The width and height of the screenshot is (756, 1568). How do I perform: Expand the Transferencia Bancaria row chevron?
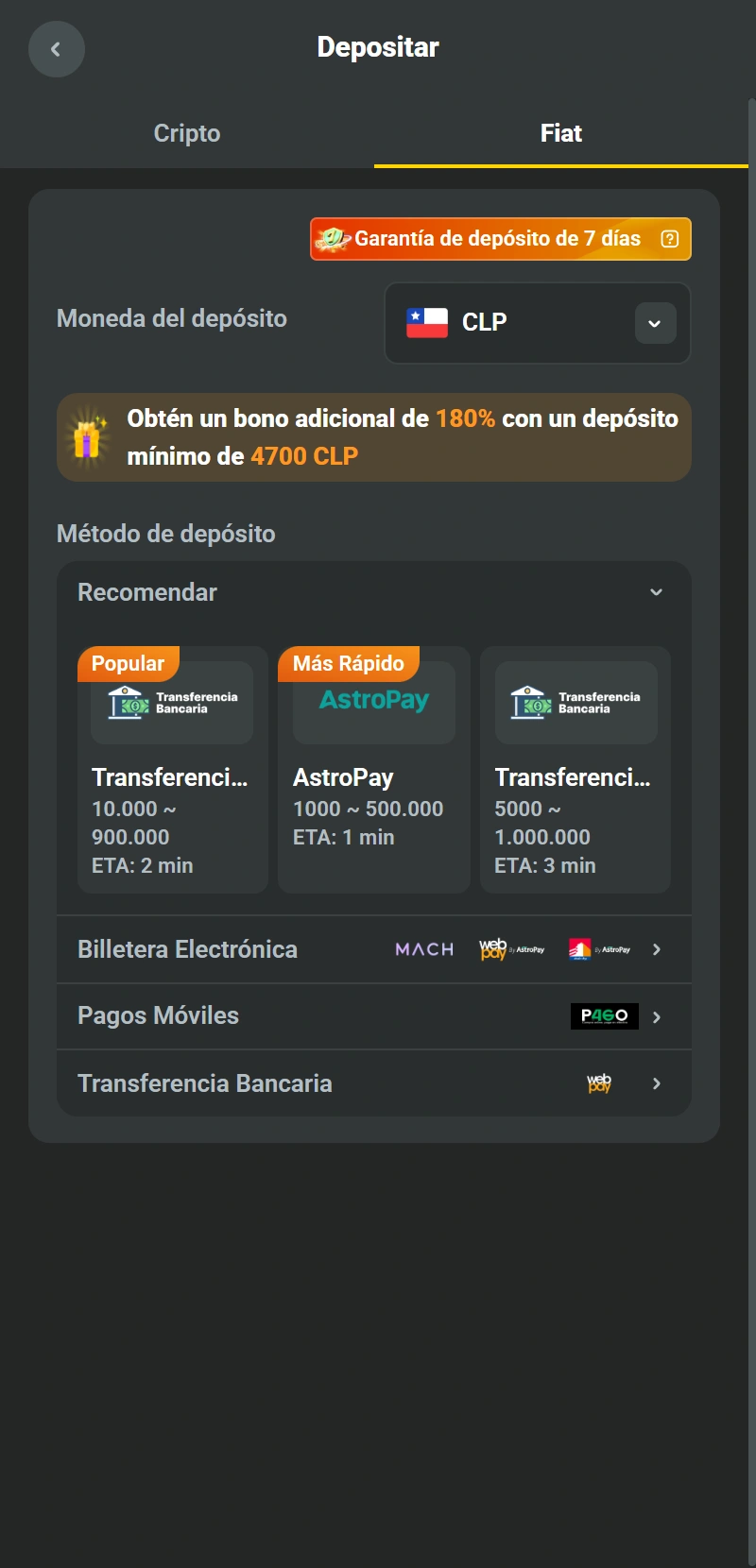click(x=656, y=1082)
